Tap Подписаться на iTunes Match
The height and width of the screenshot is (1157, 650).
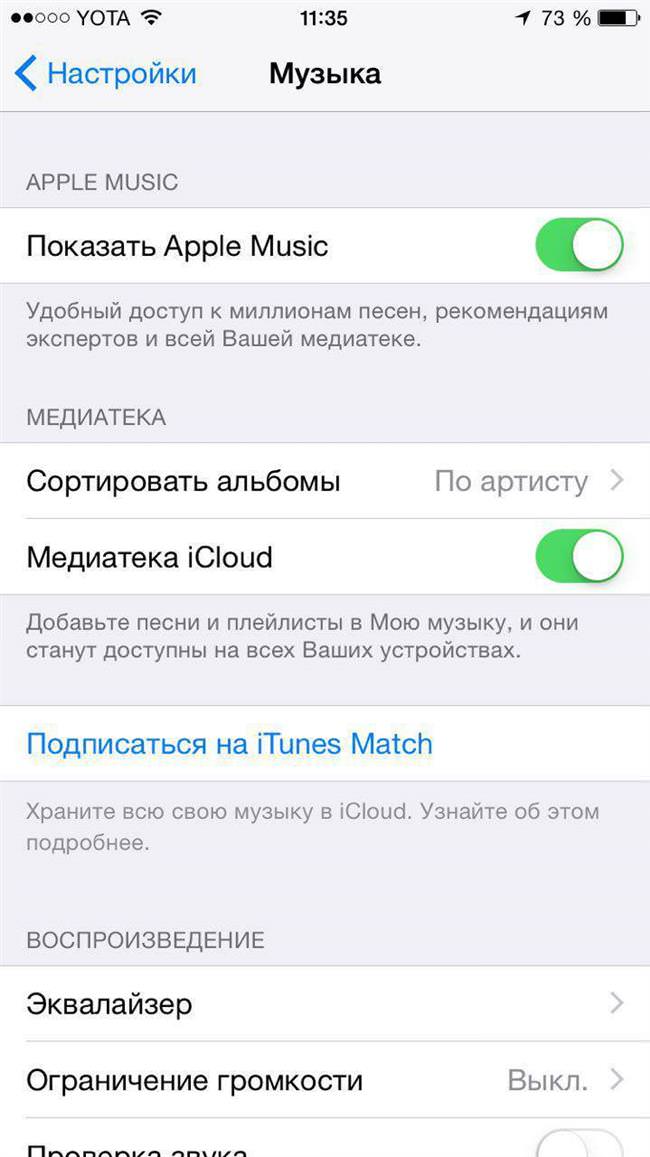coord(229,743)
